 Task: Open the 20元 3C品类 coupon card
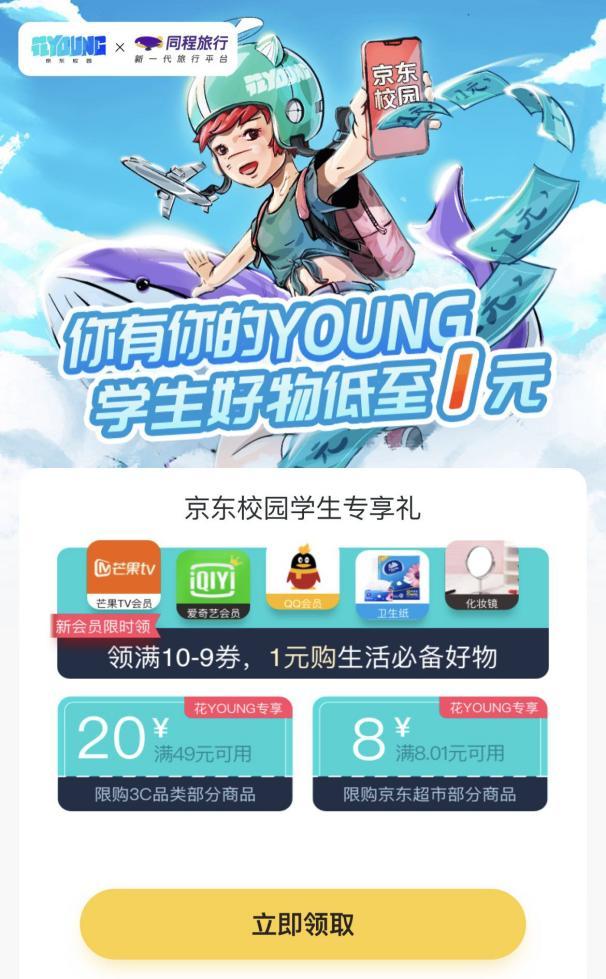175,754
